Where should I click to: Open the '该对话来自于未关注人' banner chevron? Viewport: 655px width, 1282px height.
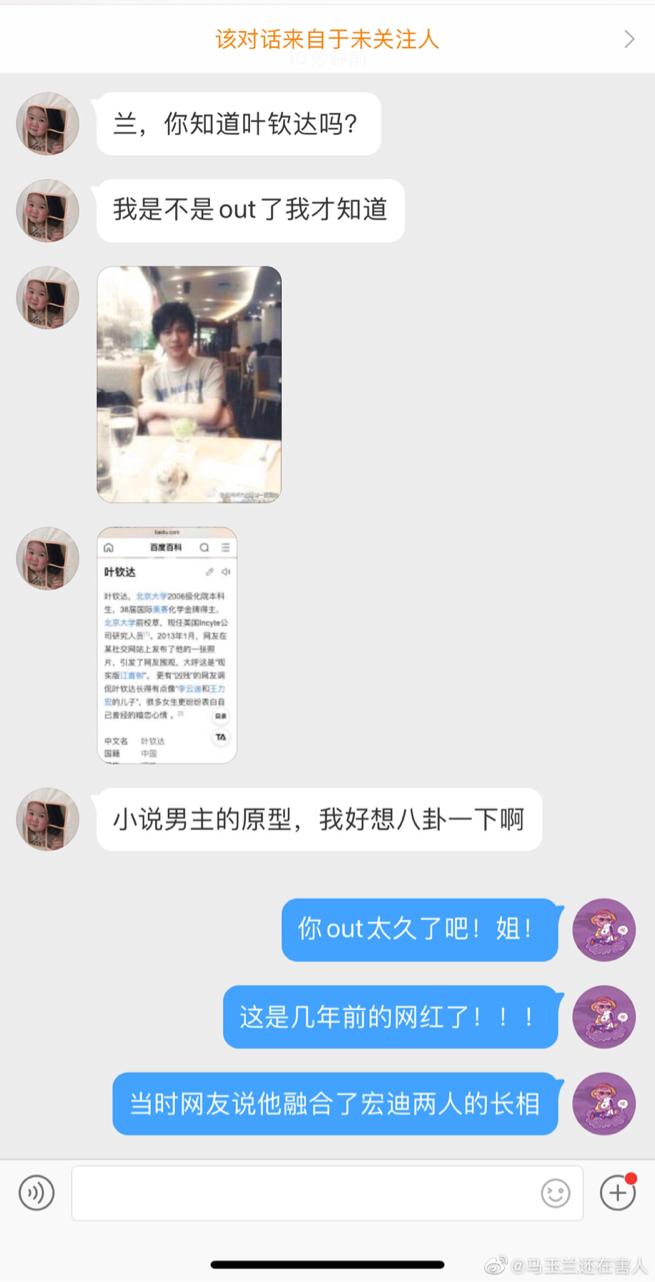tap(629, 39)
